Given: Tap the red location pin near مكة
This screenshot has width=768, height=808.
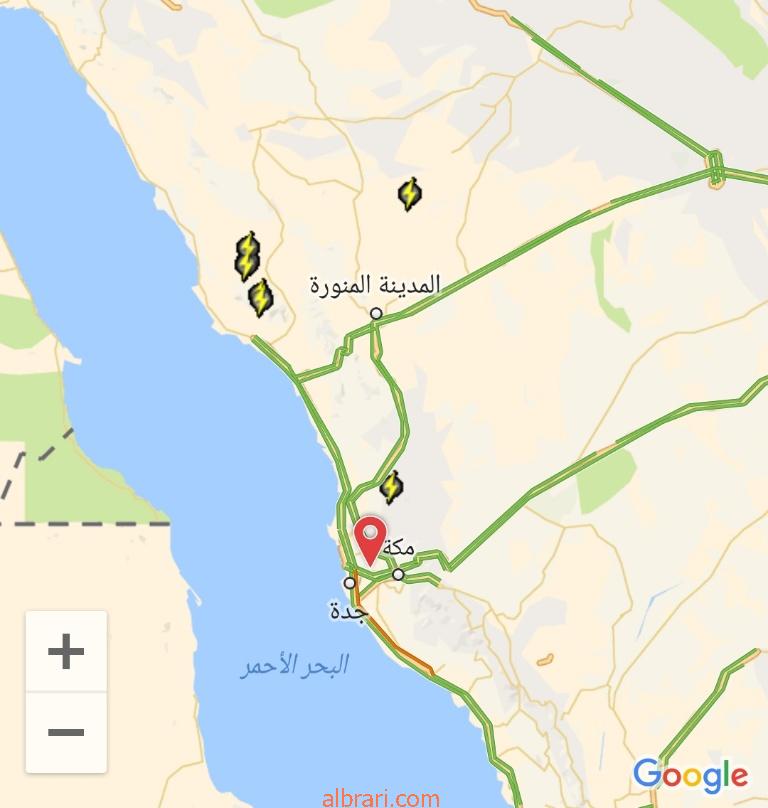Looking at the screenshot, I should pyautogui.click(x=371, y=540).
